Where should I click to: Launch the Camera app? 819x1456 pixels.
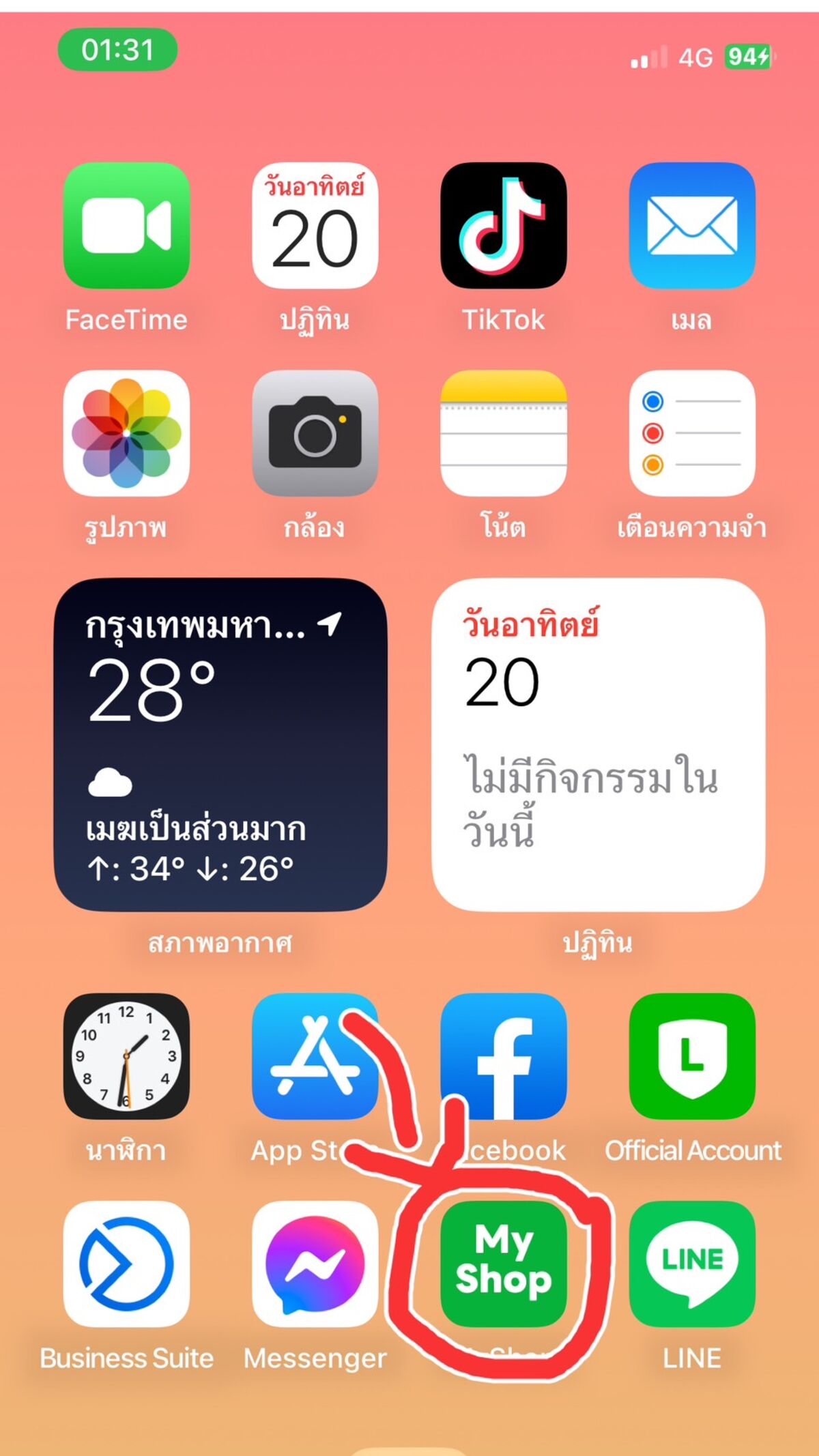pos(315,433)
